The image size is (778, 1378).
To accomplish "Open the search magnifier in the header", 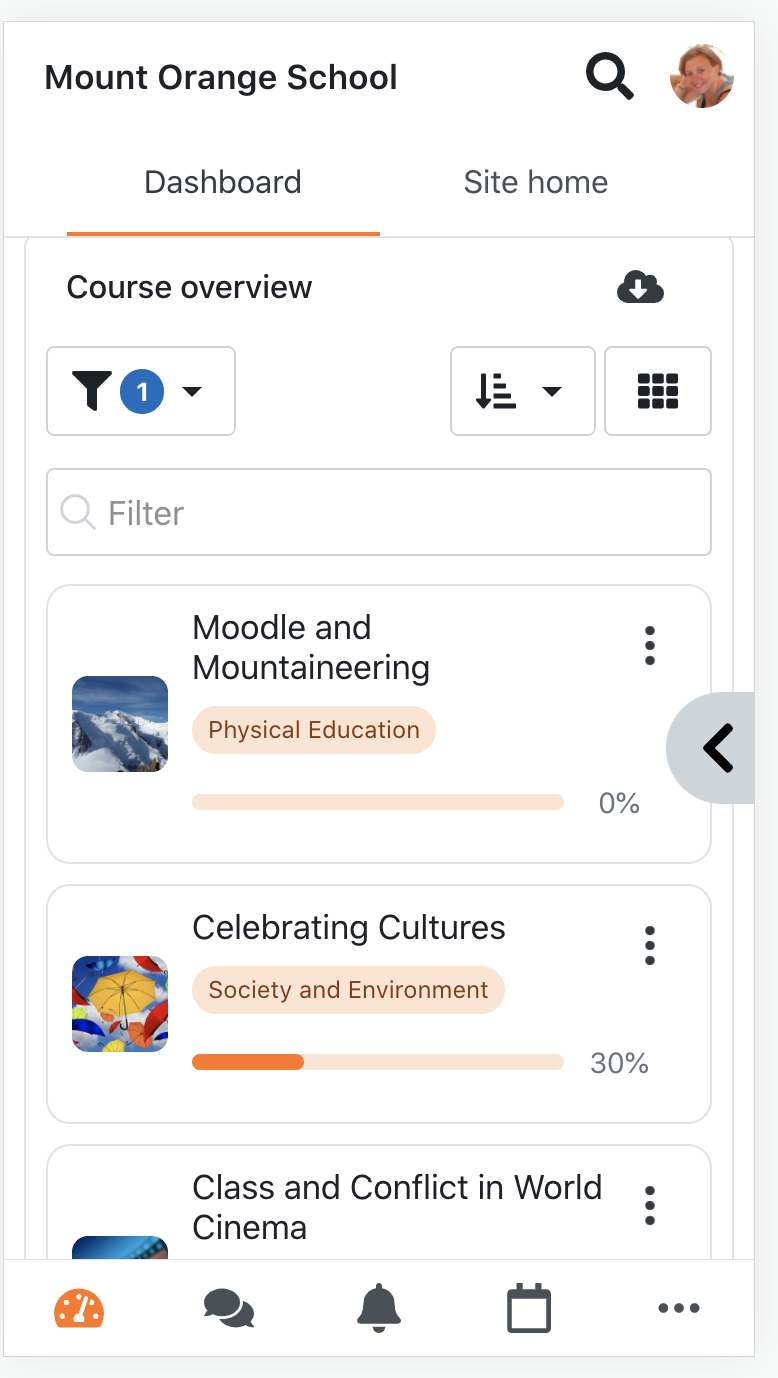I will pyautogui.click(x=610, y=77).
